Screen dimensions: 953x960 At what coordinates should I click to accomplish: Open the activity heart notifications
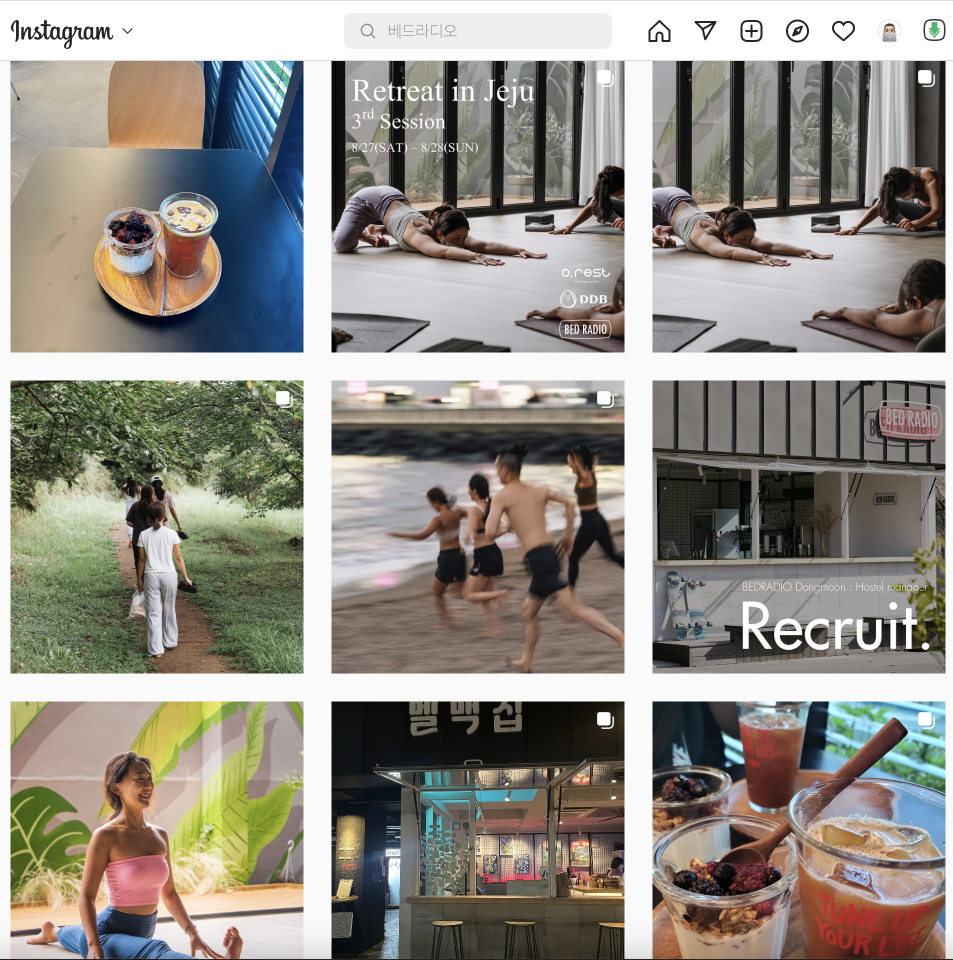pos(843,31)
